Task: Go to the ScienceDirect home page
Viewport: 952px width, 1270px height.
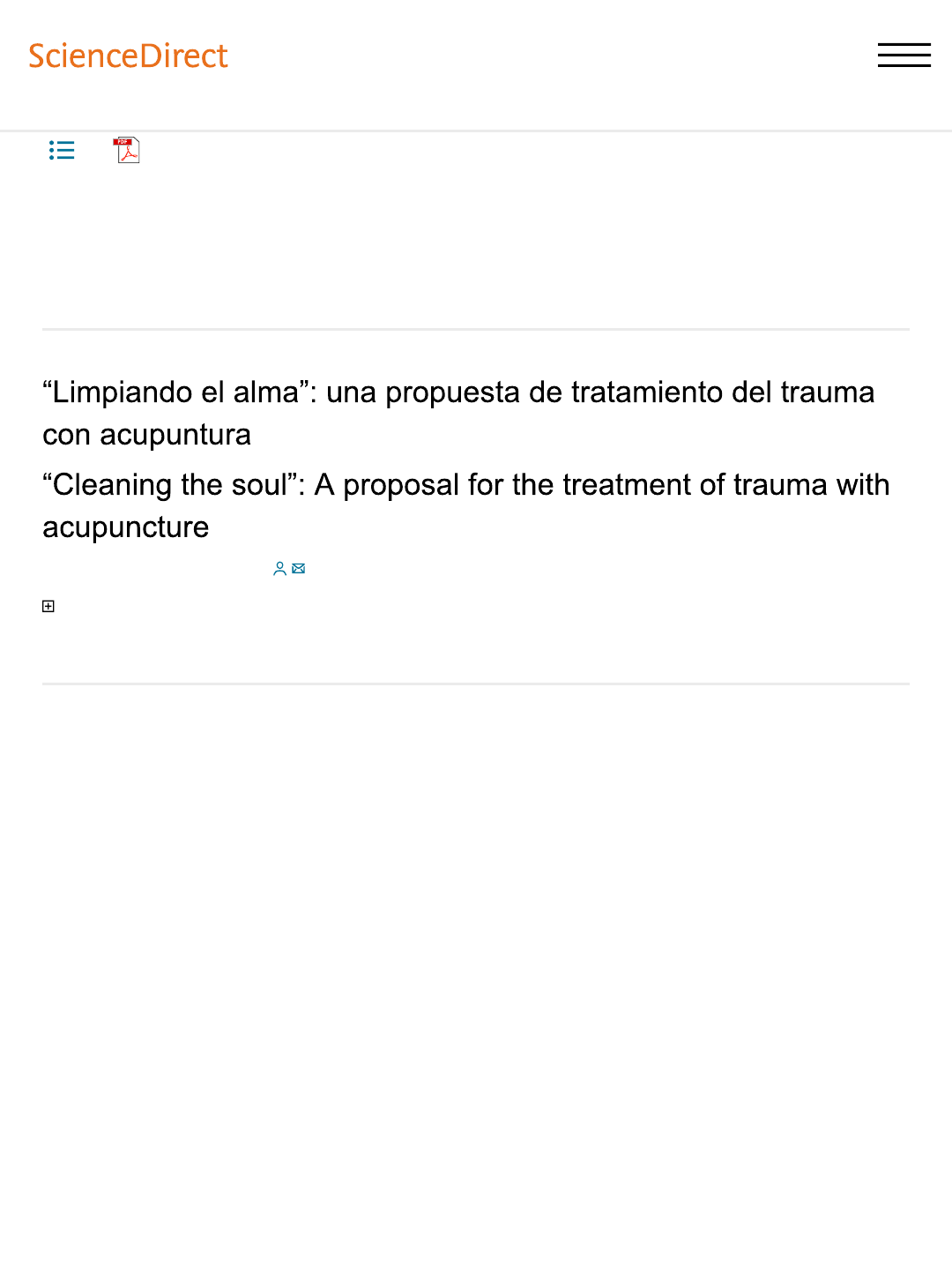Action: pyautogui.click(x=128, y=56)
